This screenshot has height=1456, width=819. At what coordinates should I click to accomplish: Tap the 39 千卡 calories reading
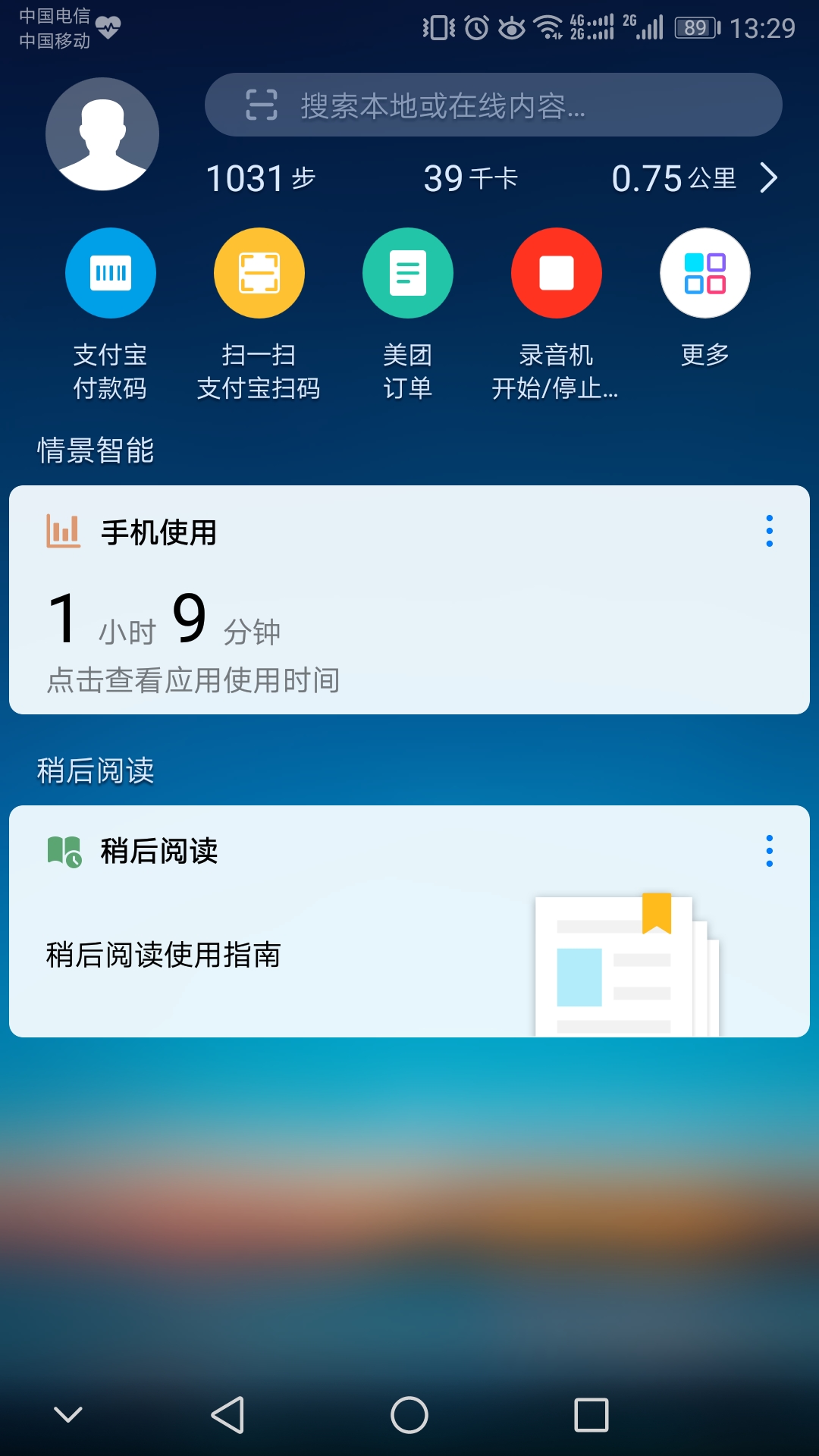point(471,180)
